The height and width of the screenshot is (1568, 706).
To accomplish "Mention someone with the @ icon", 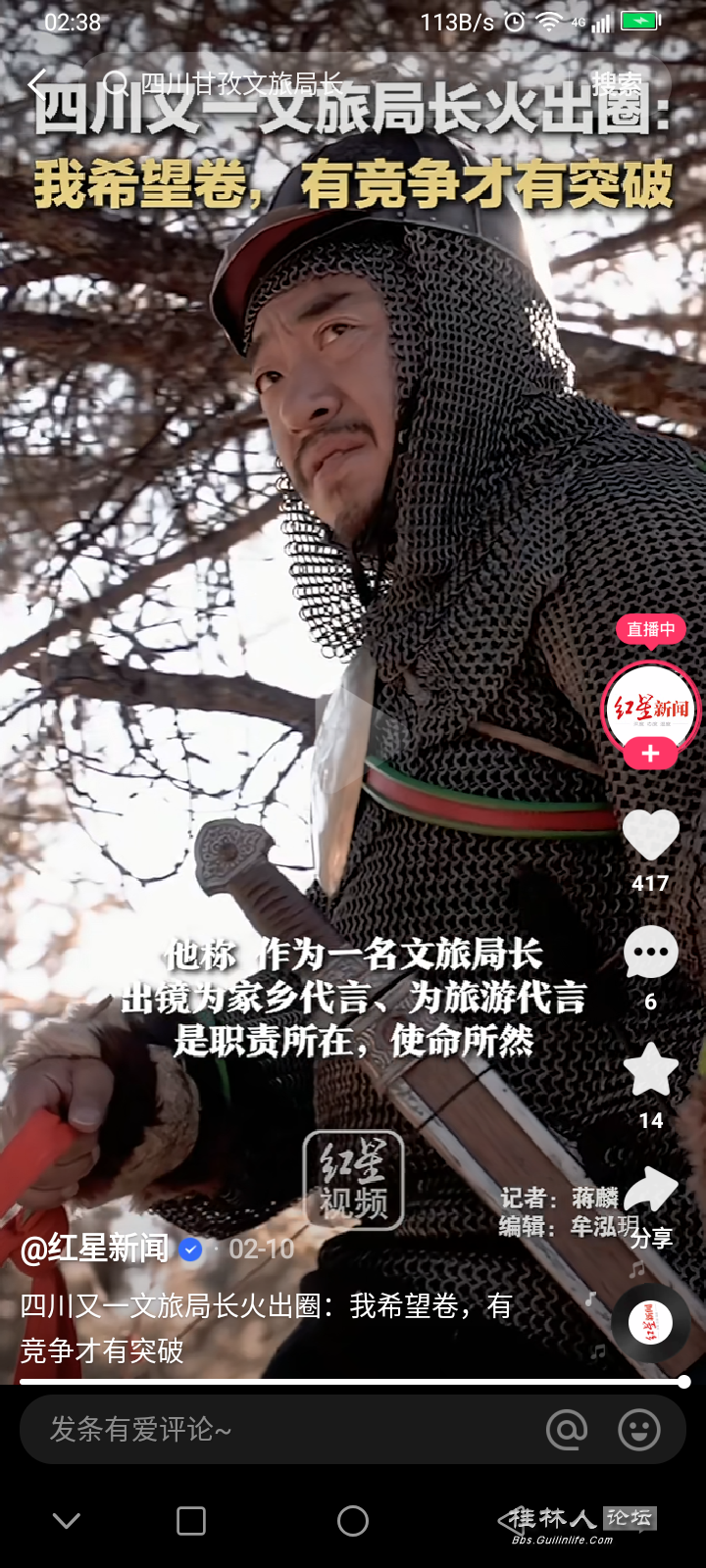I will click(567, 1430).
